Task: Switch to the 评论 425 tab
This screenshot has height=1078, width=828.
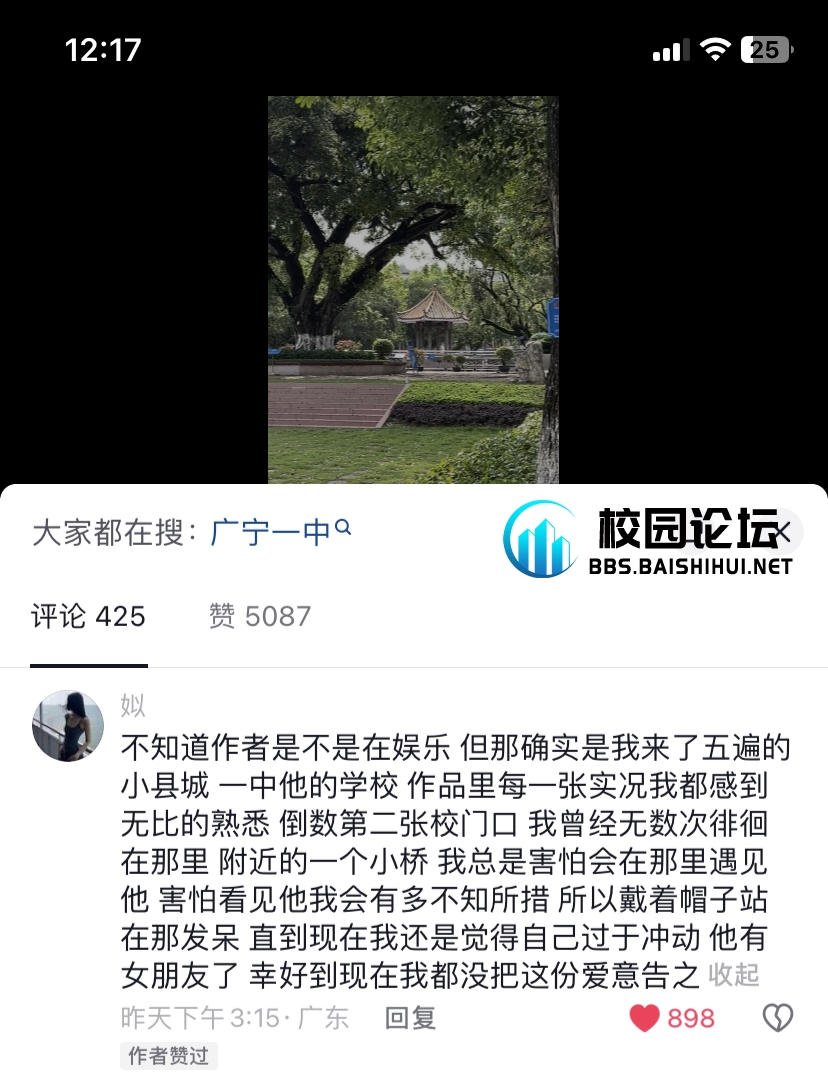Action: point(89,616)
